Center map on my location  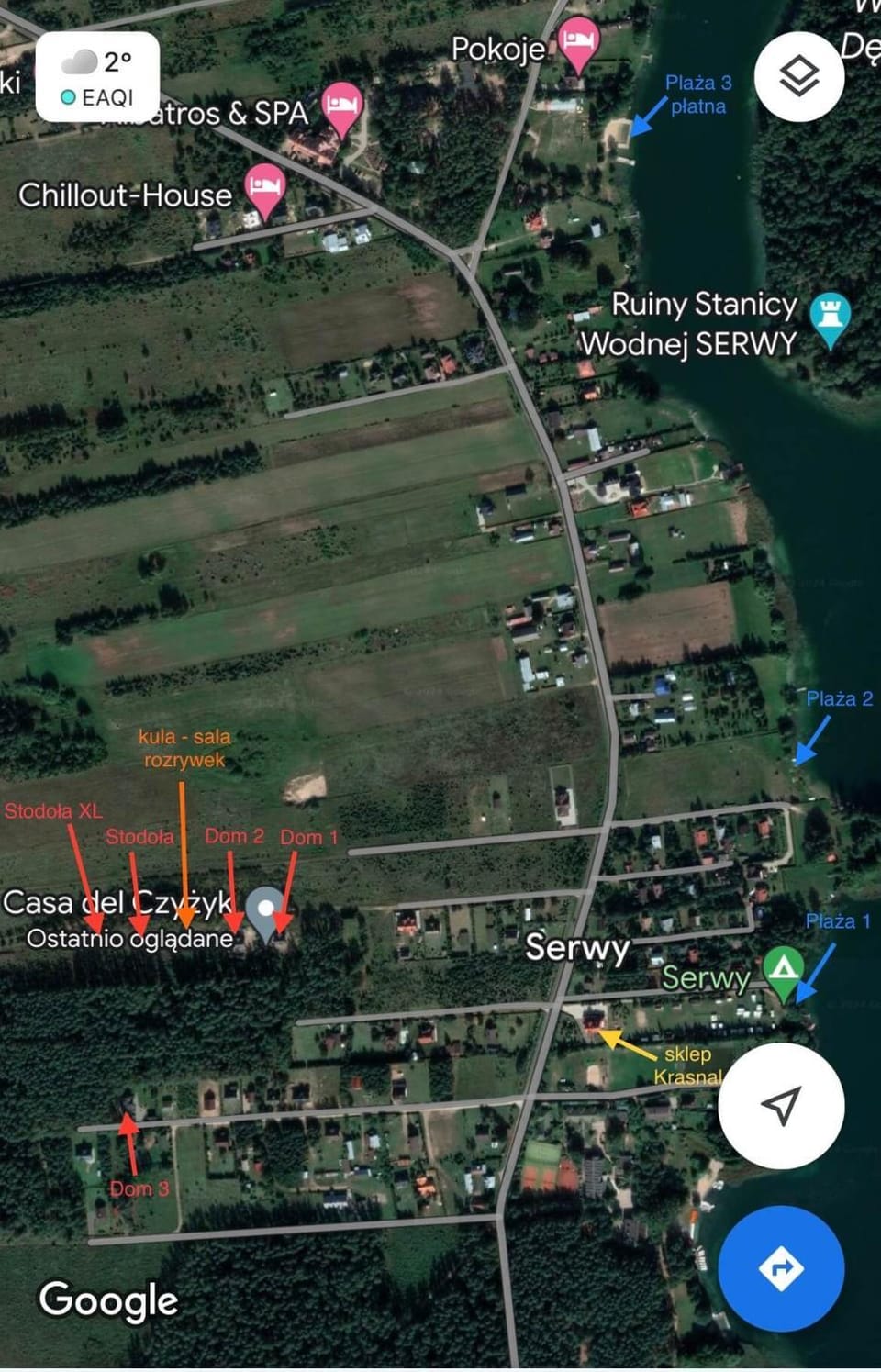coord(781,1105)
